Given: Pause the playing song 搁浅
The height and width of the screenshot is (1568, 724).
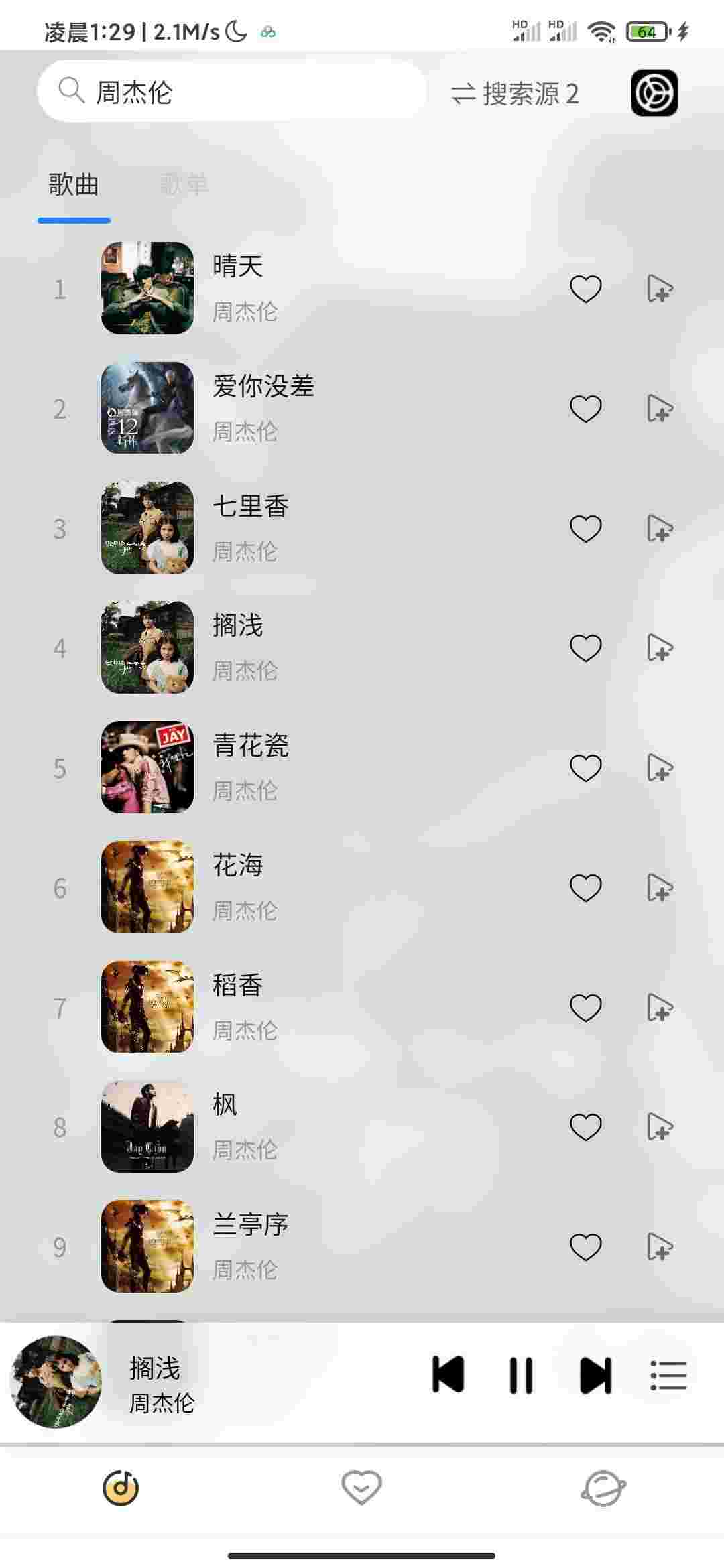Looking at the screenshot, I should tap(521, 1376).
